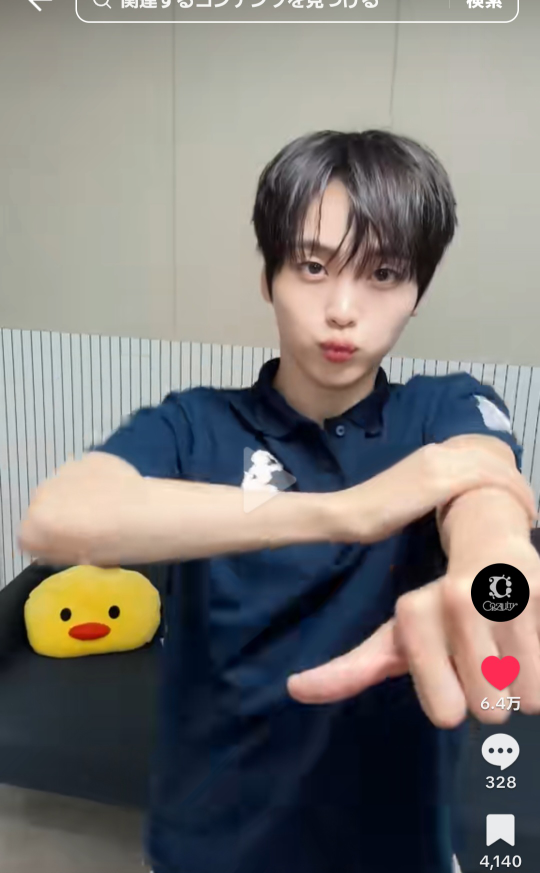Image resolution: width=540 pixels, height=873 pixels.
Task: Tap the related content search field
Action: 262,4
